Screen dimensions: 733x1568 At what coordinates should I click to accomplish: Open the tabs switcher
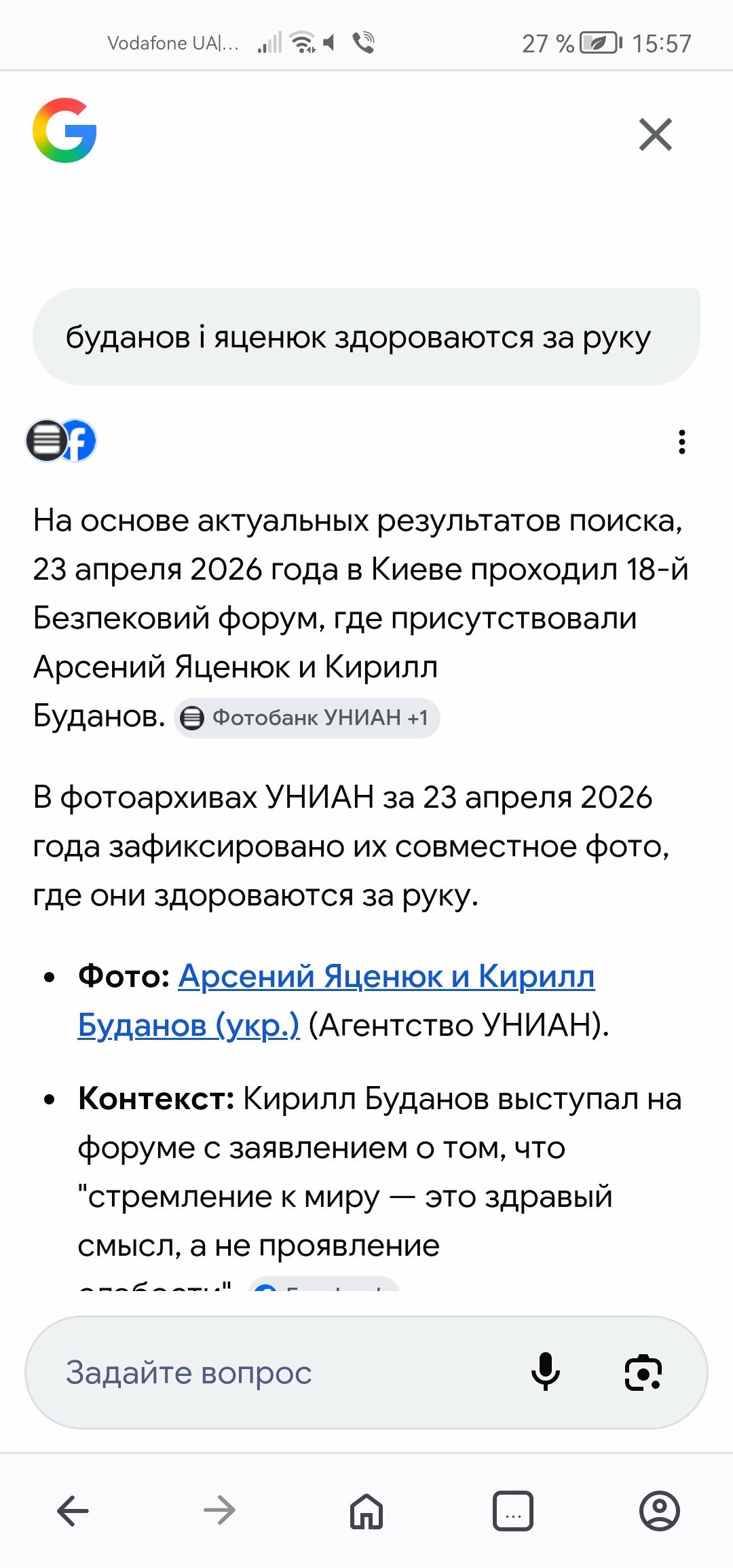(513, 1511)
